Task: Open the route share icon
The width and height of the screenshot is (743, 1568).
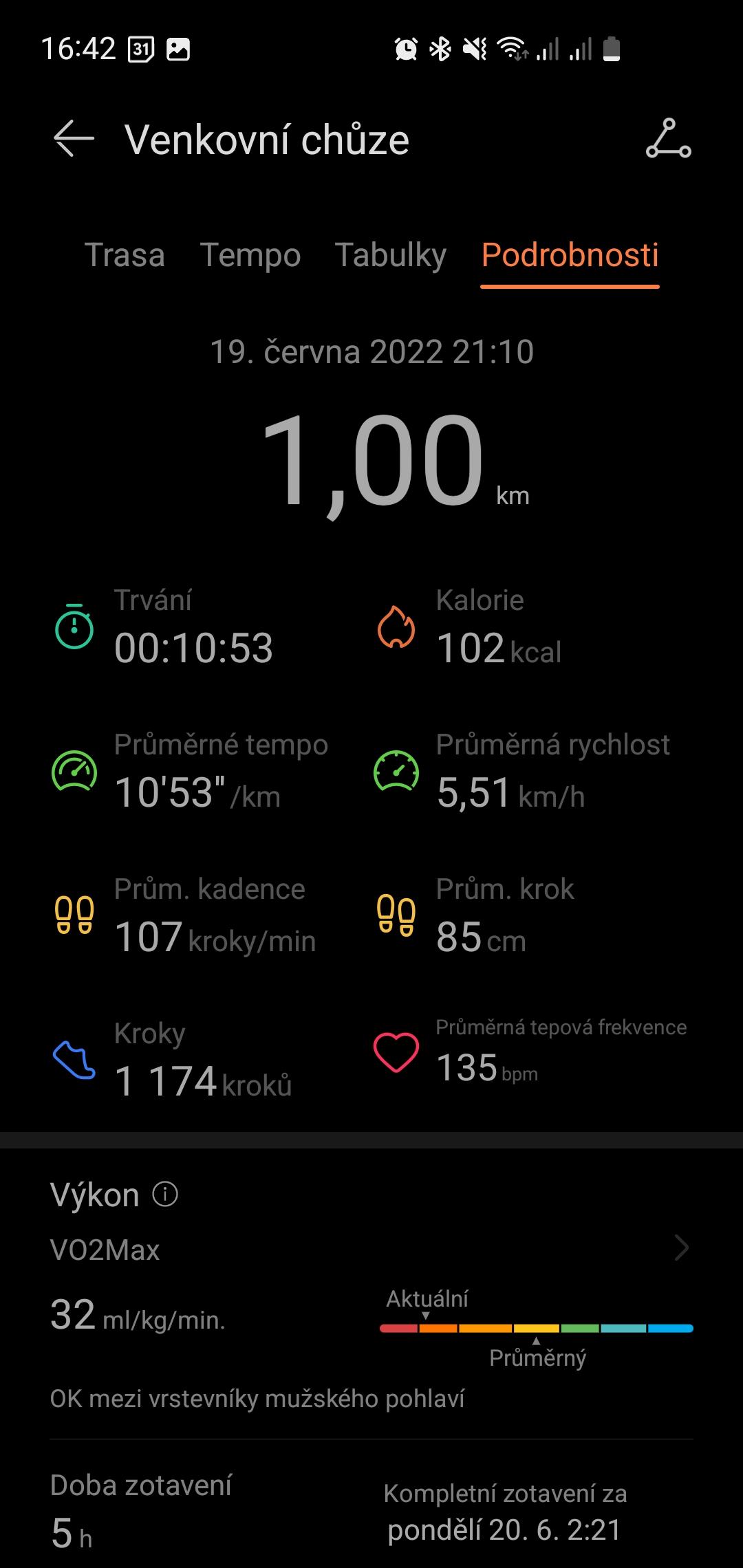Action: pyautogui.click(x=668, y=139)
